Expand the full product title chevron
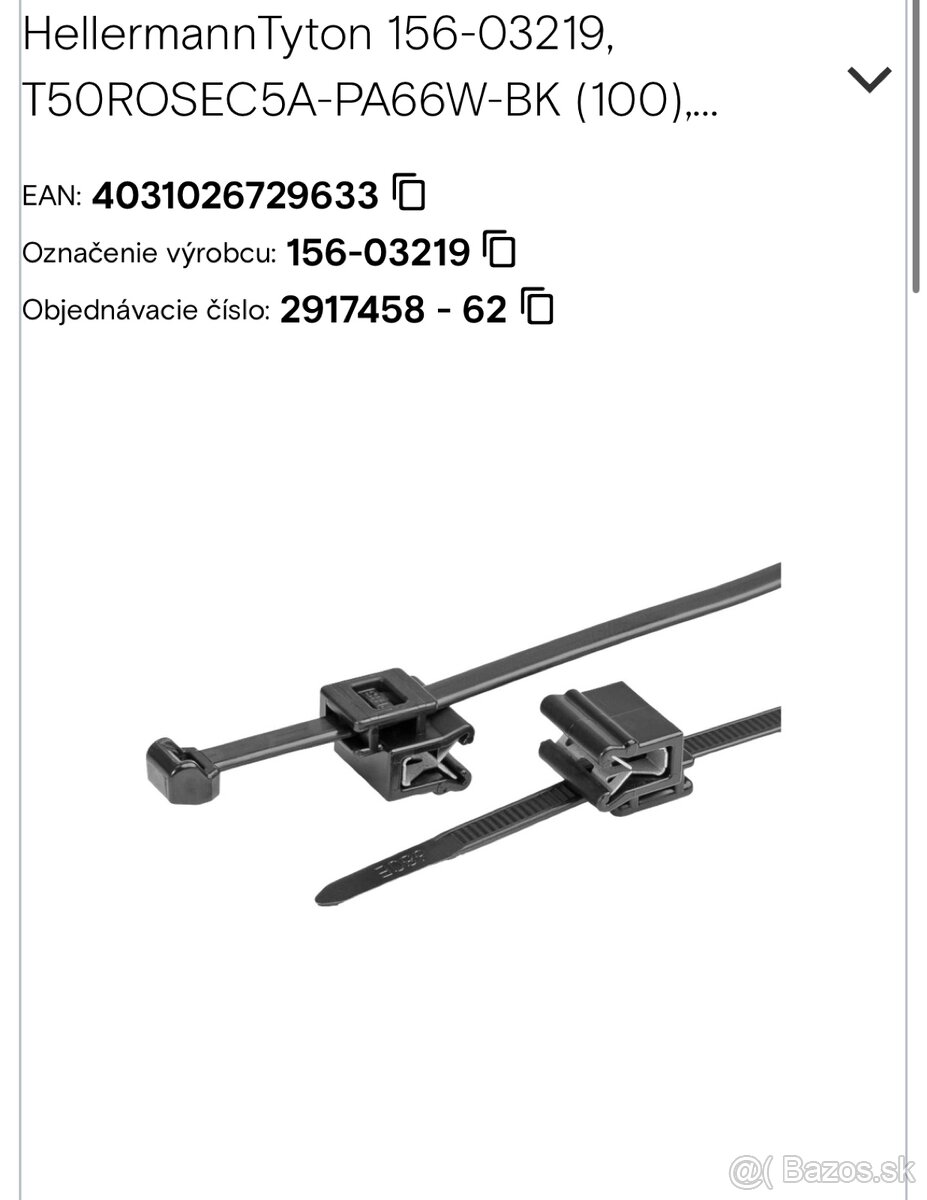 tap(868, 79)
